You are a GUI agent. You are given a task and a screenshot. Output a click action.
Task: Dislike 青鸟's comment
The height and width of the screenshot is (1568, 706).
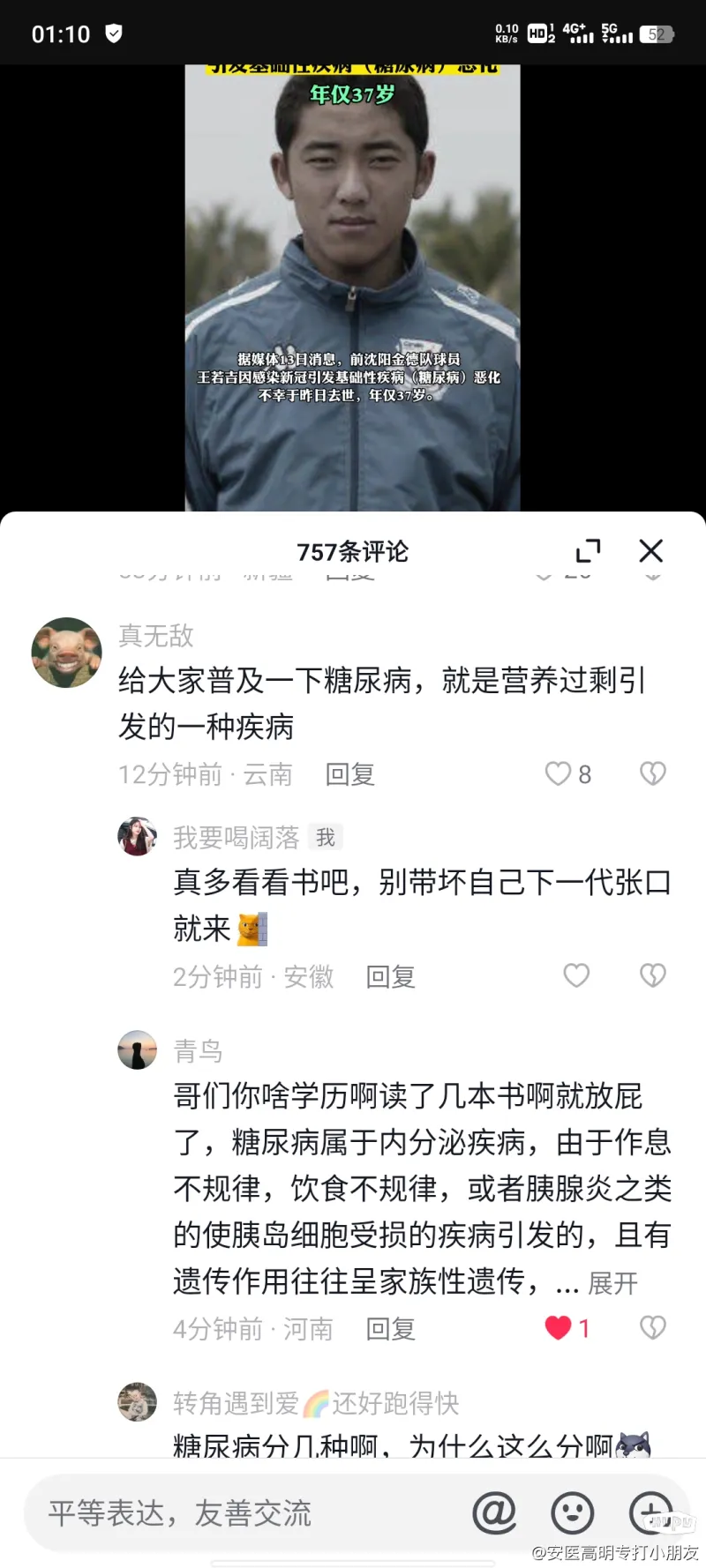coord(652,1327)
